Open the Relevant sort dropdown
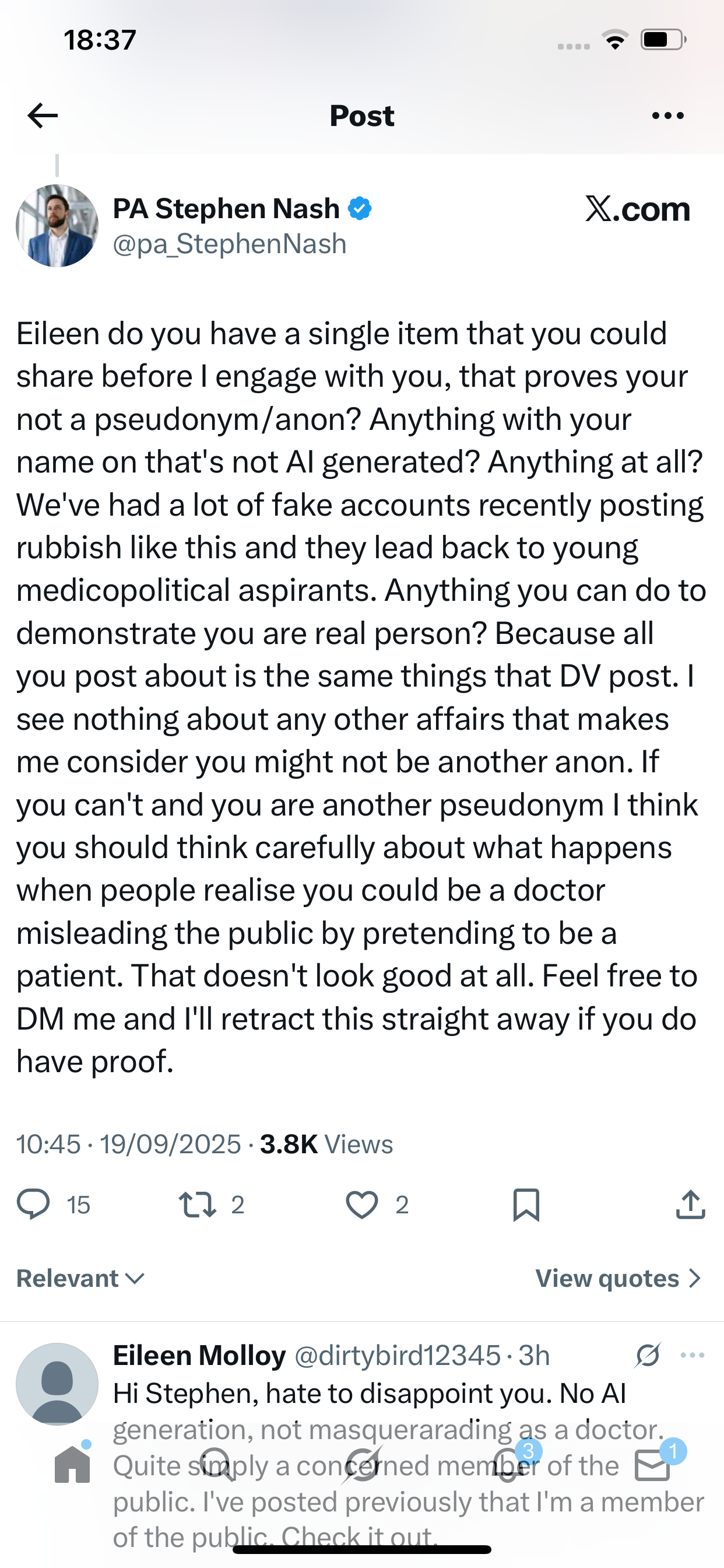 tap(80, 1278)
